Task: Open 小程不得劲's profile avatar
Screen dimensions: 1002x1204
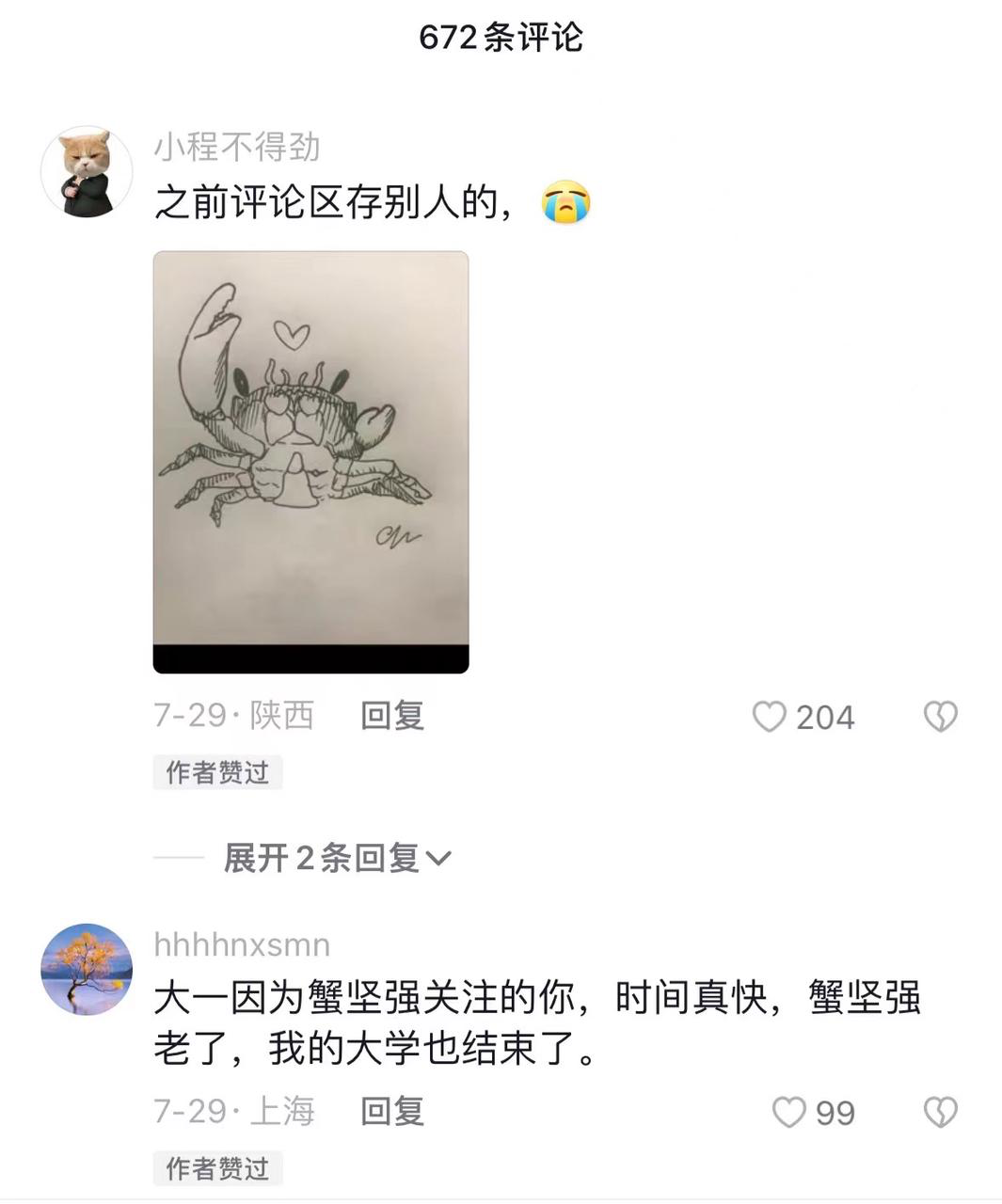Action: tap(87, 172)
